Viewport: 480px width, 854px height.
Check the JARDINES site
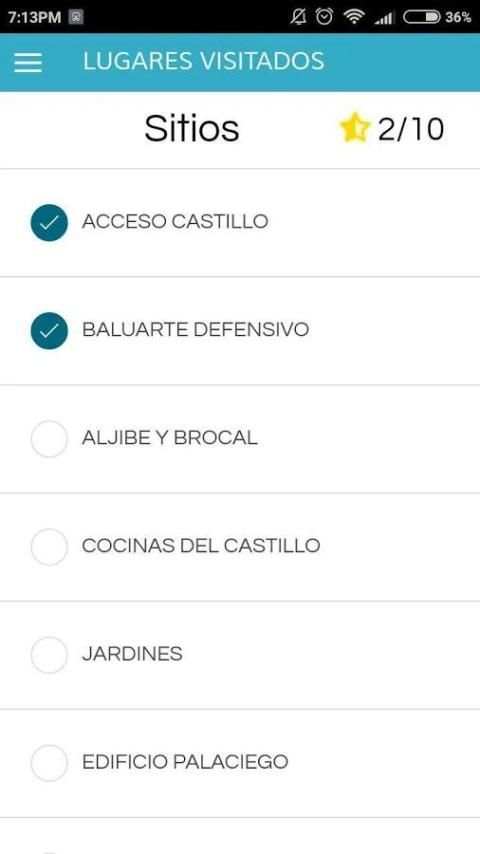tap(49, 655)
